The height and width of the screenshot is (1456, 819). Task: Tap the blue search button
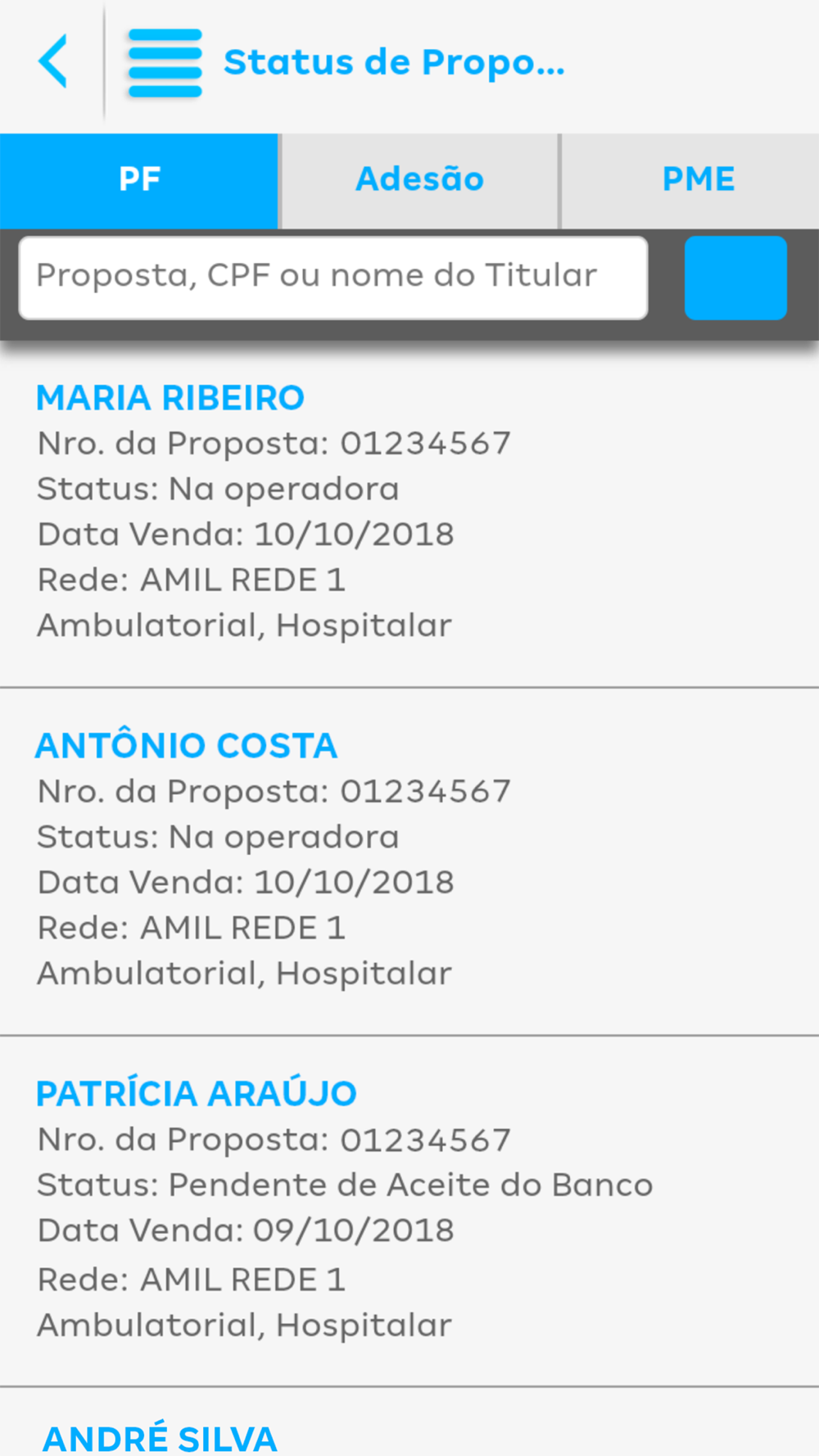735,278
